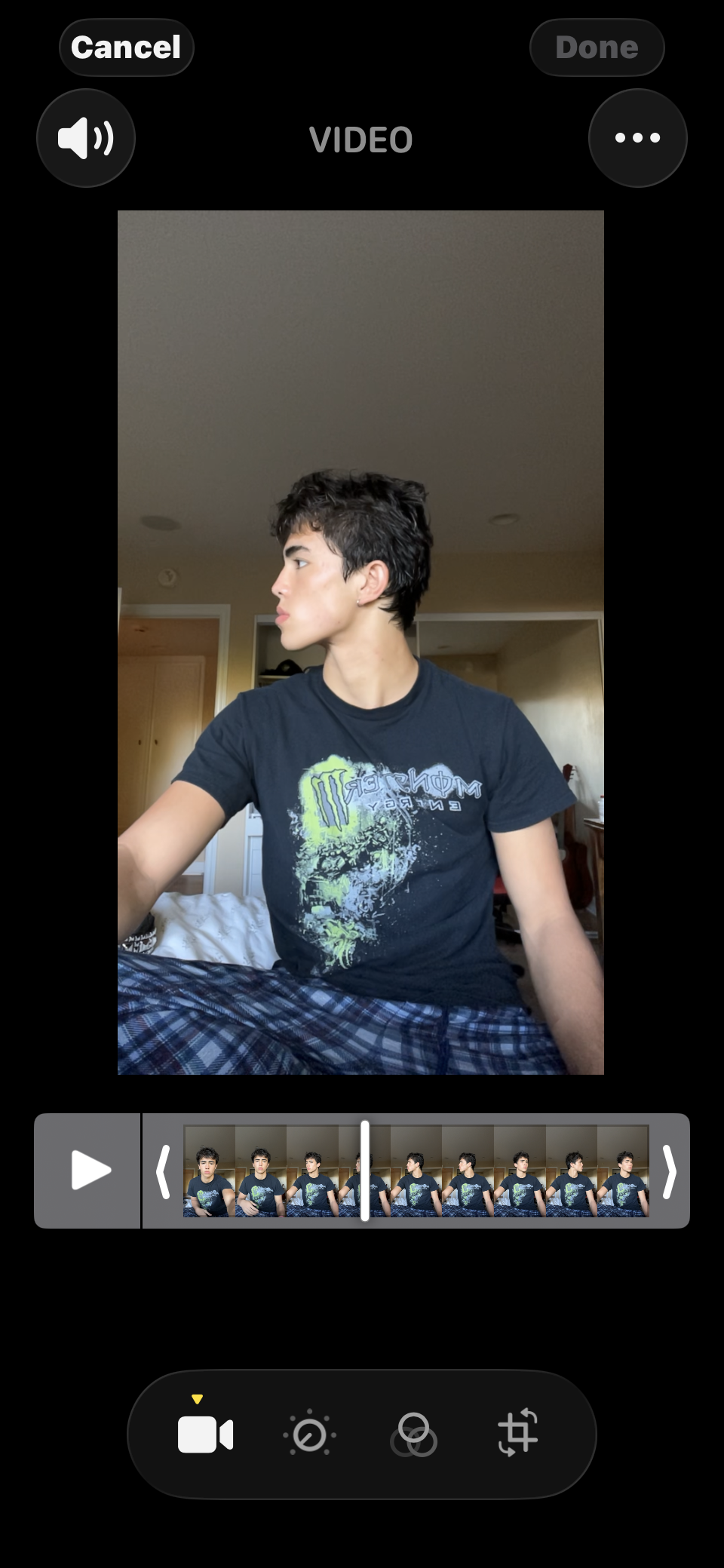Cancel the video edit
Image resolution: width=724 pixels, height=1568 pixels.
tap(126, 48)
